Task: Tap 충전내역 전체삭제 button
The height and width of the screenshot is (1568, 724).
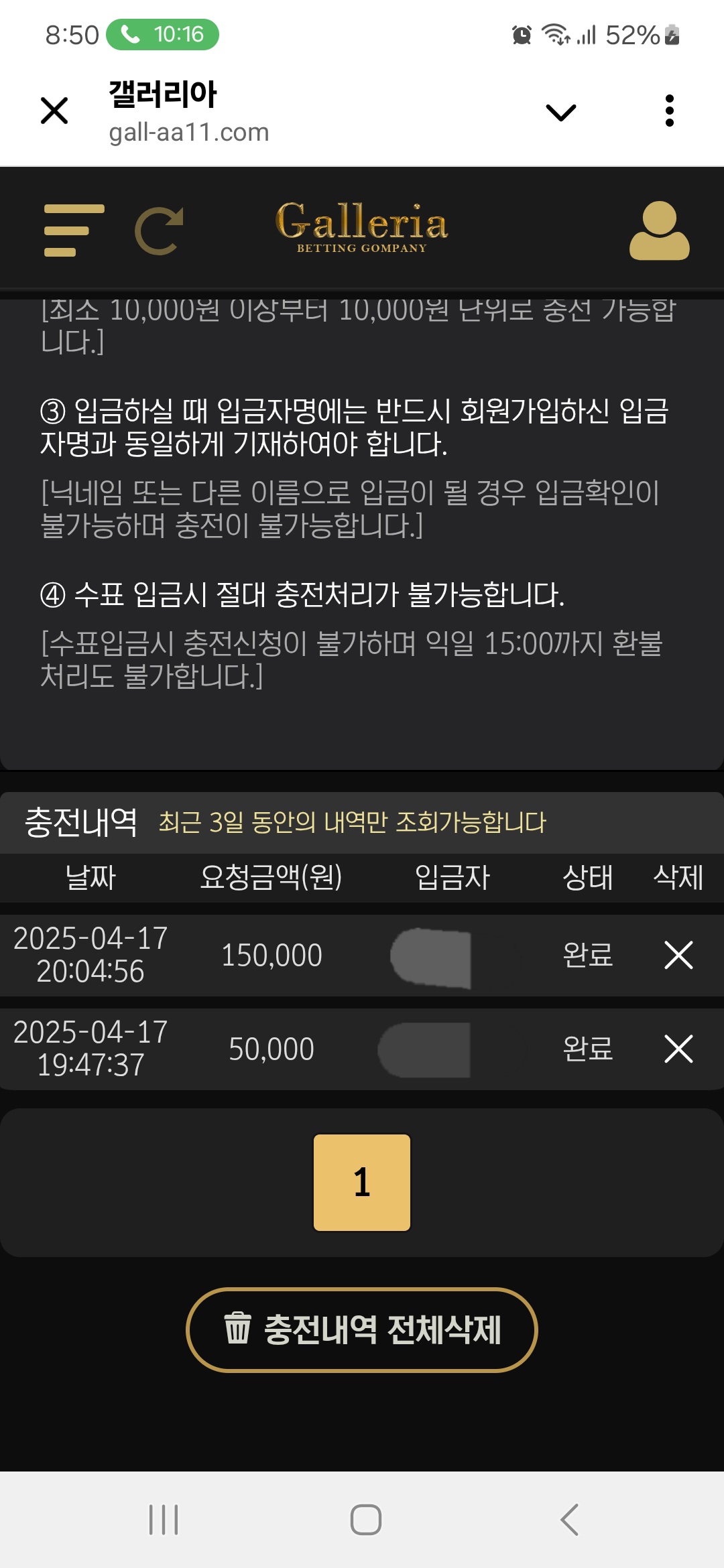Action: click(x=362, y=1330)
